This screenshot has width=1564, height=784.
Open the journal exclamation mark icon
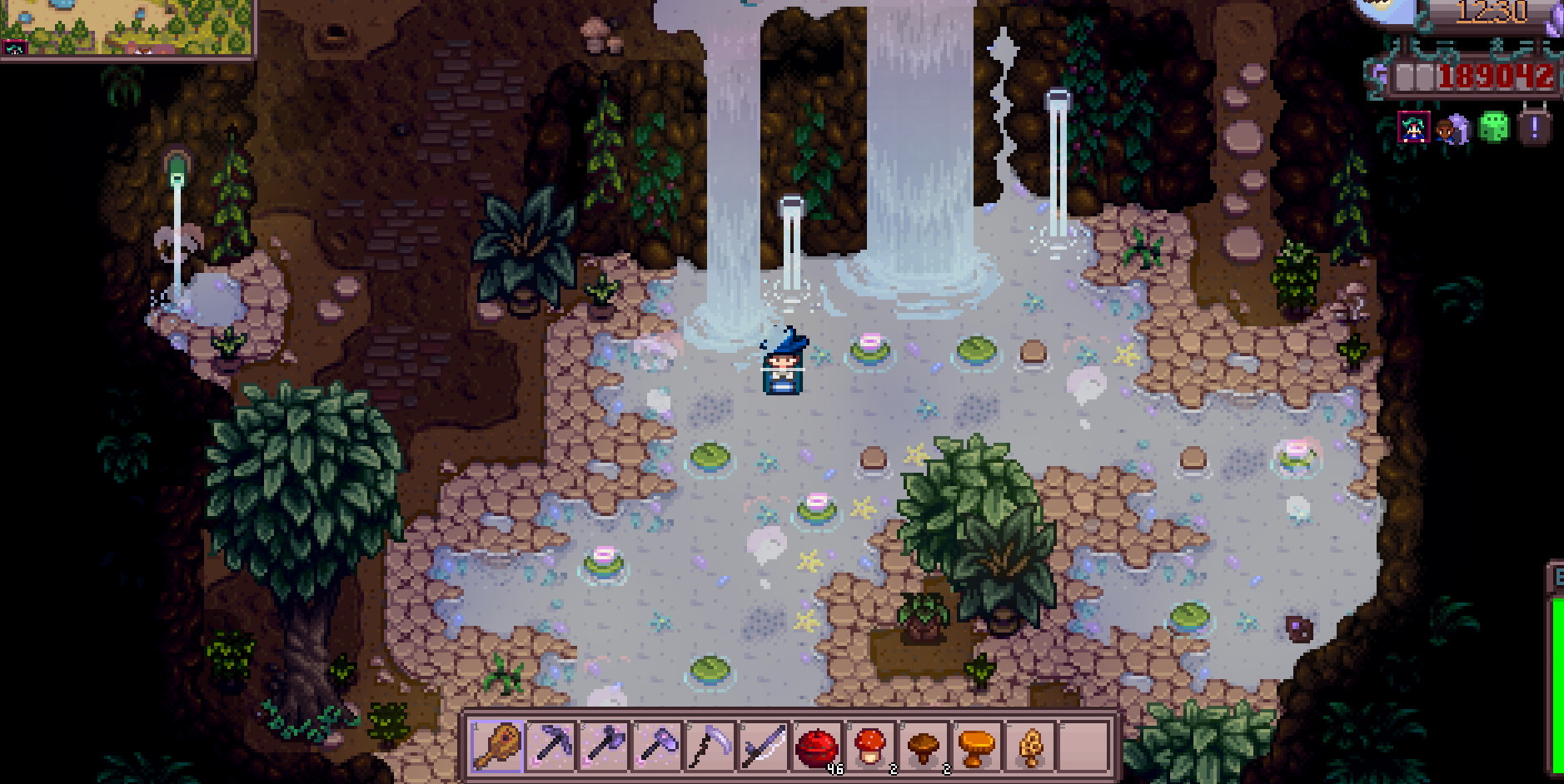tap(1534, 128)
